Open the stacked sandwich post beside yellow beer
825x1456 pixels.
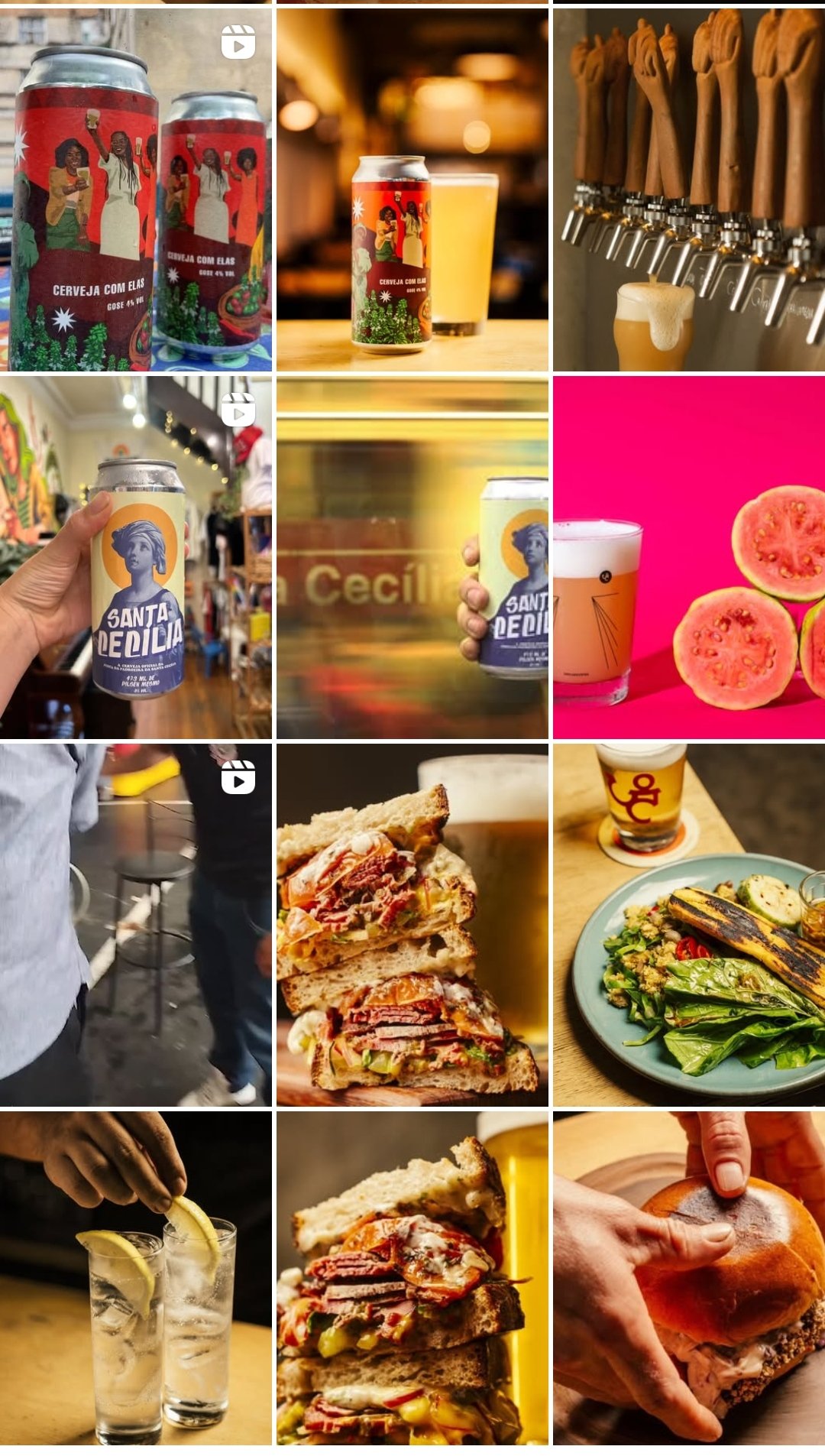click(x=412, y=1278)
